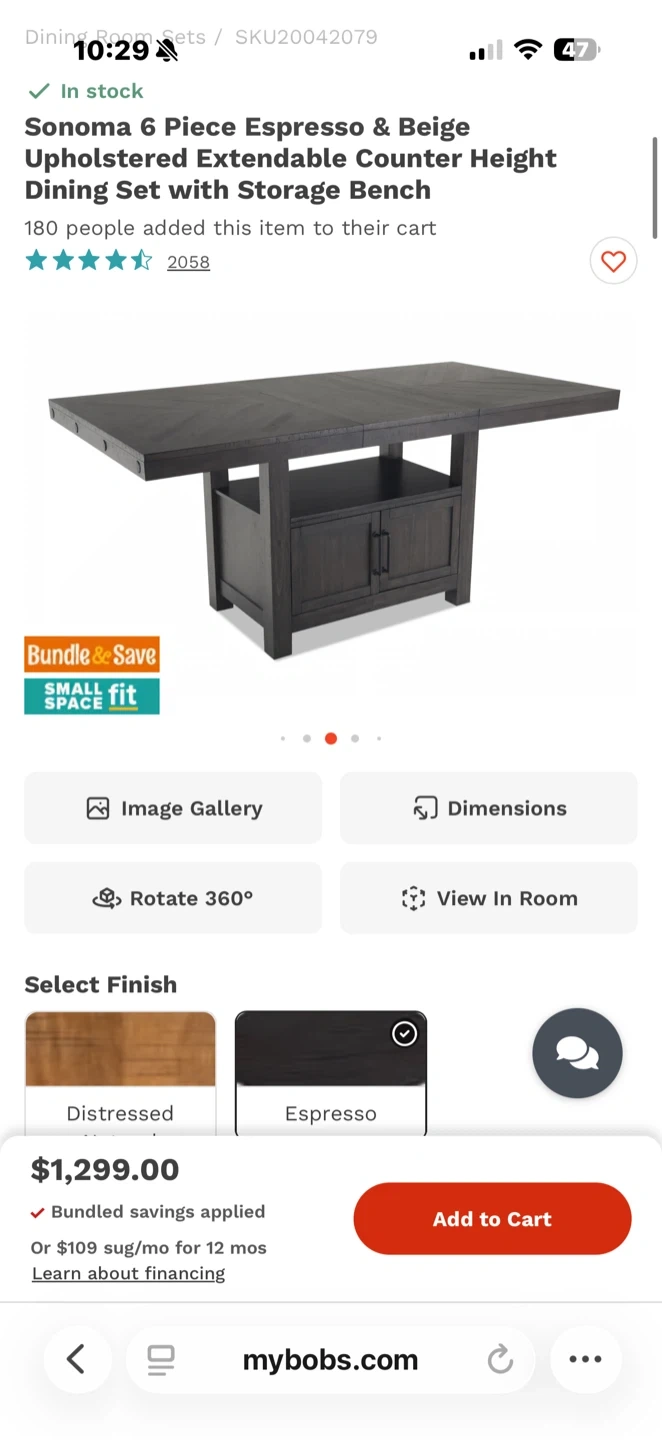
Task: Add to Cart
Action: [x=492, y=1219]
